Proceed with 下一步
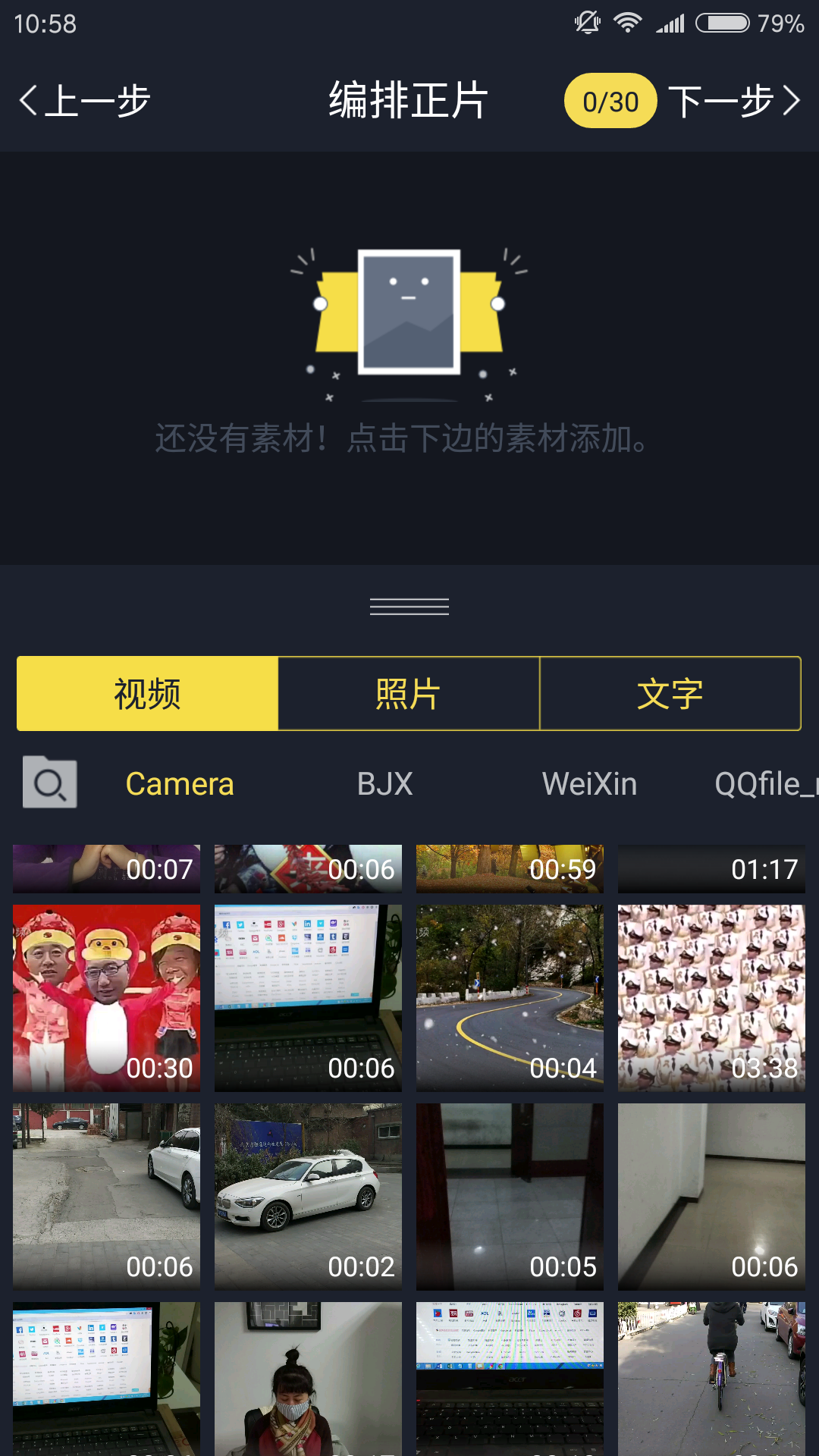 coord(733,101)
